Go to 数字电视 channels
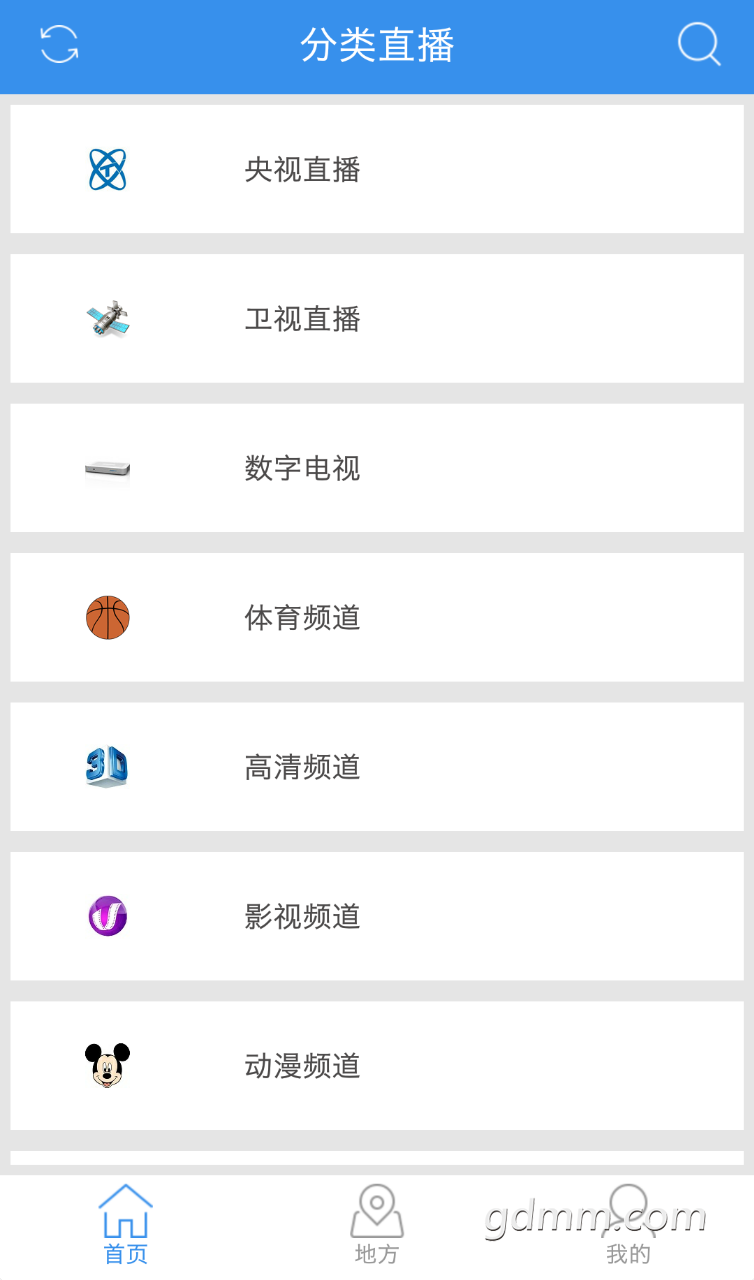The width and height of the screenshot is (754, 1280). [376, 468]
